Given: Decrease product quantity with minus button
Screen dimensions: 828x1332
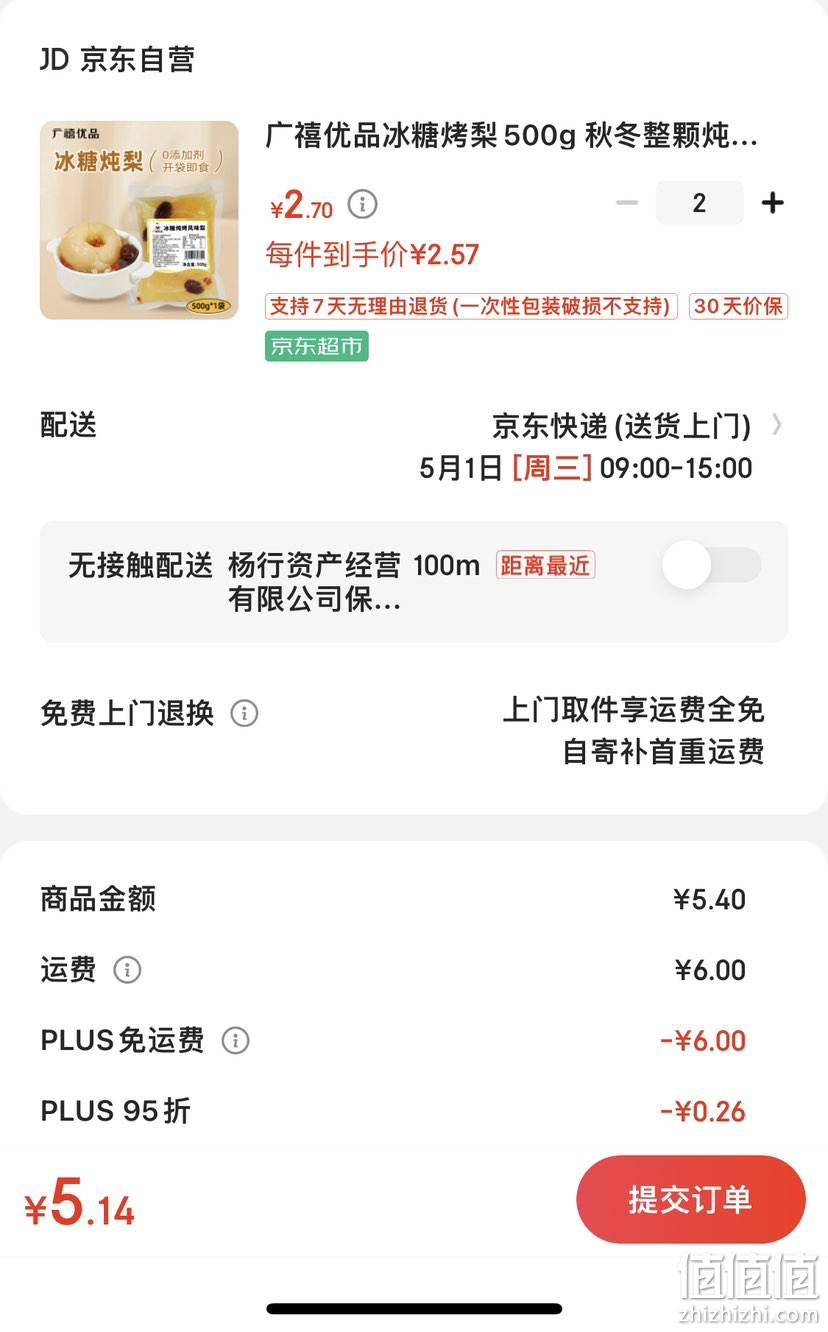Looking at the screenshot, I should coord(627,203).
